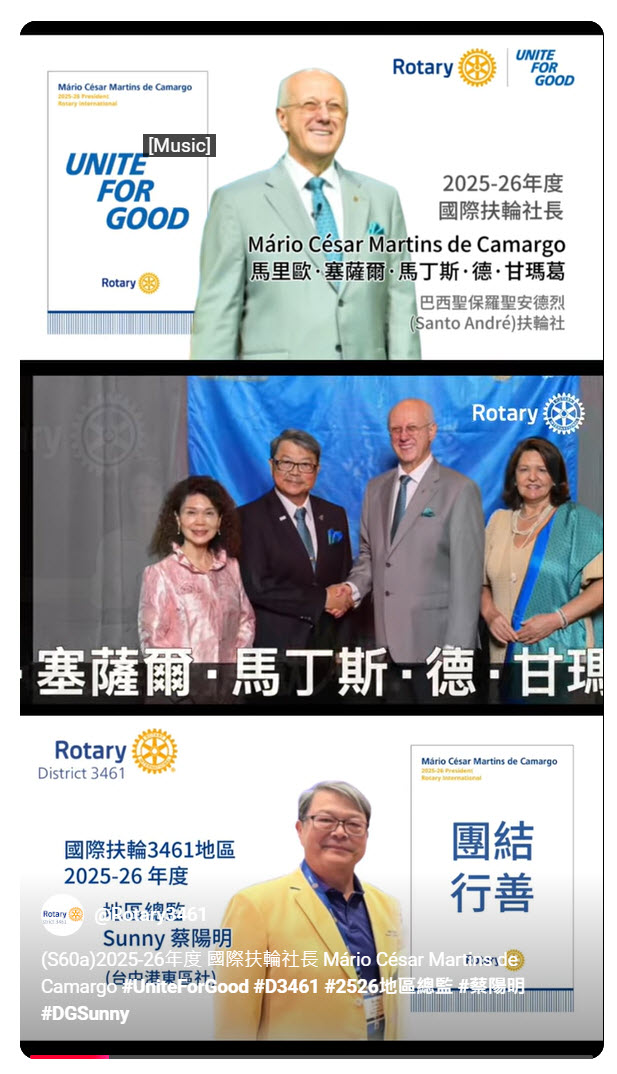
Task: Open the Rotary channel avatar
Action: pos(62,914)
